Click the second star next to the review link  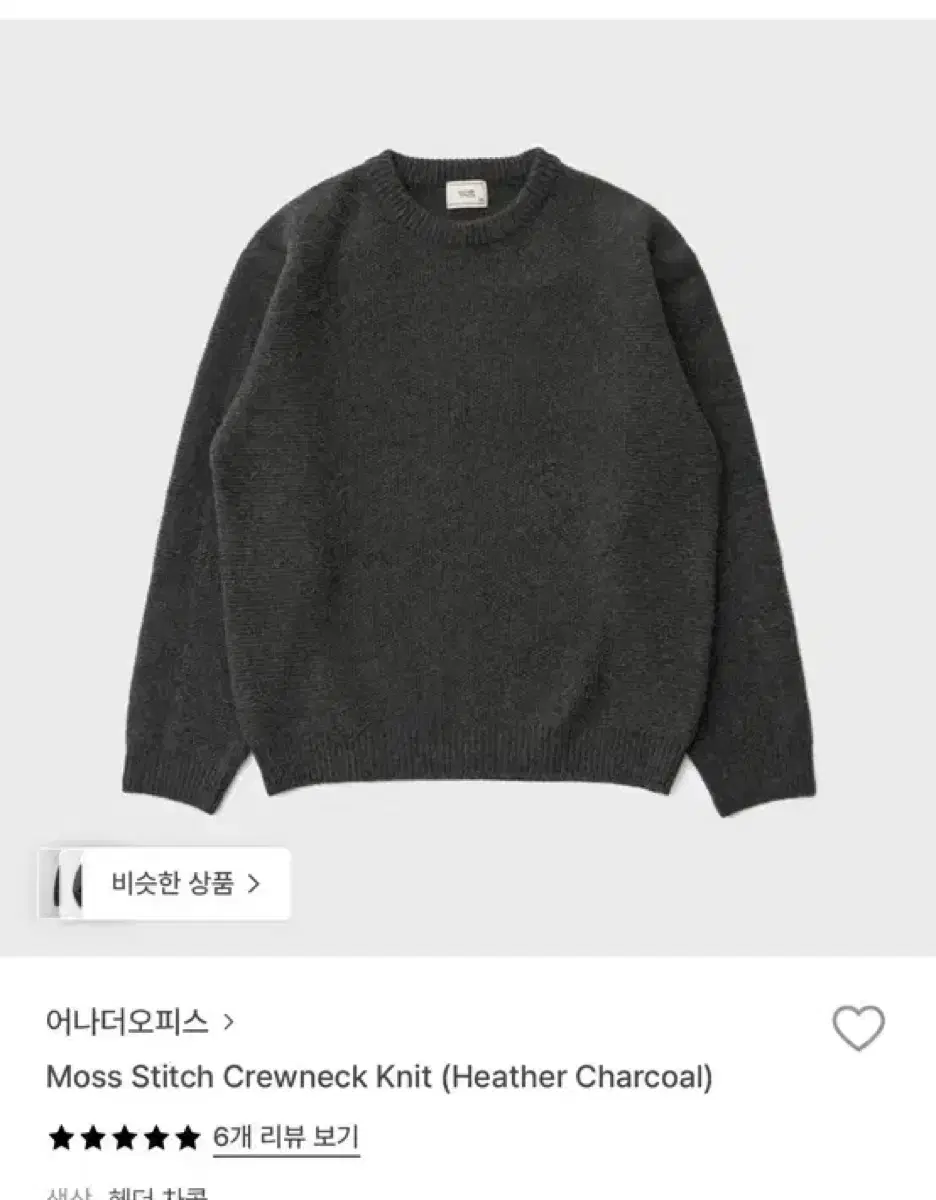pyautogui.click(x=94, y=1134)
